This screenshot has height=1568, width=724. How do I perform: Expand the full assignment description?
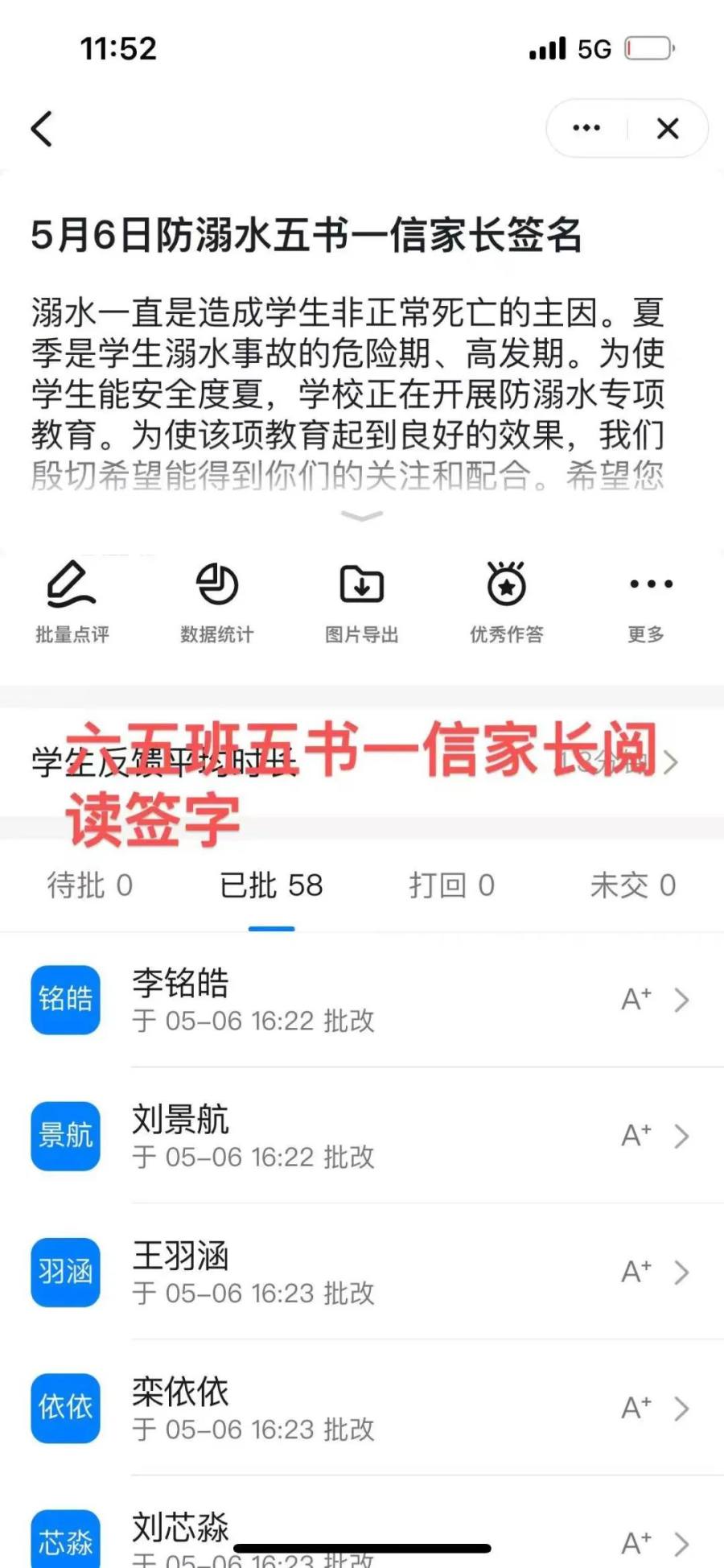362,515
